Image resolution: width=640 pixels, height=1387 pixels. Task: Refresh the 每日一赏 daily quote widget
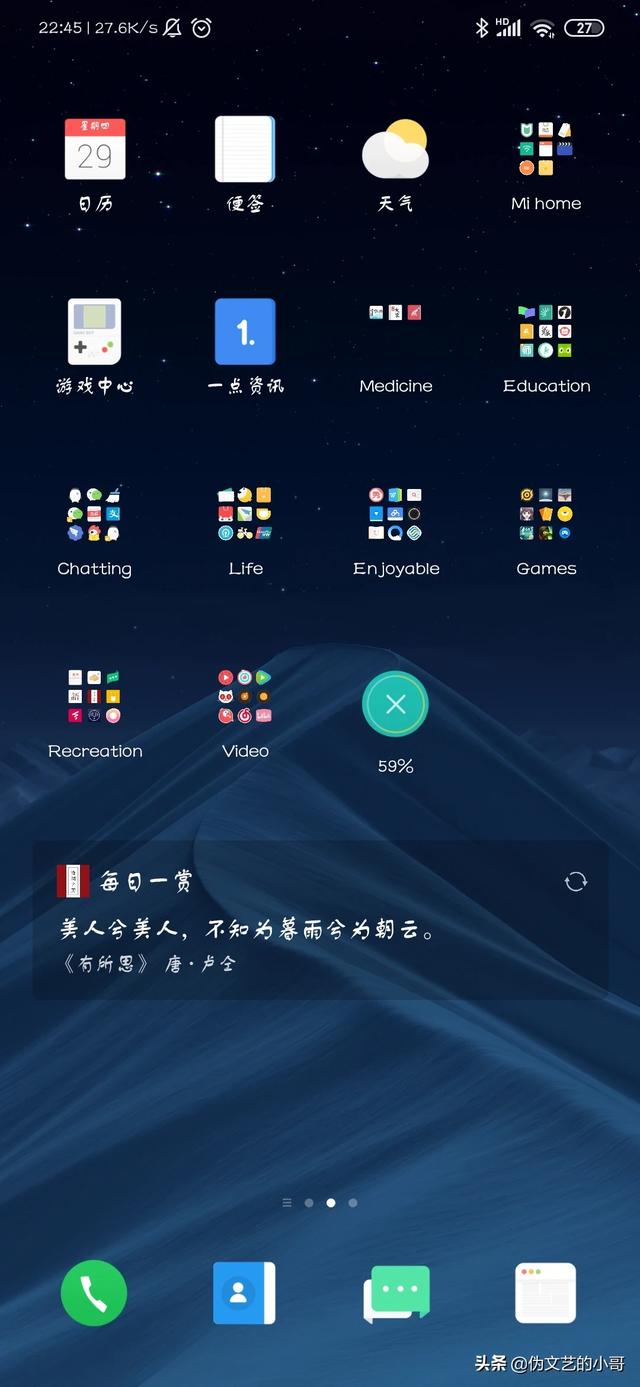pos(576,881)
